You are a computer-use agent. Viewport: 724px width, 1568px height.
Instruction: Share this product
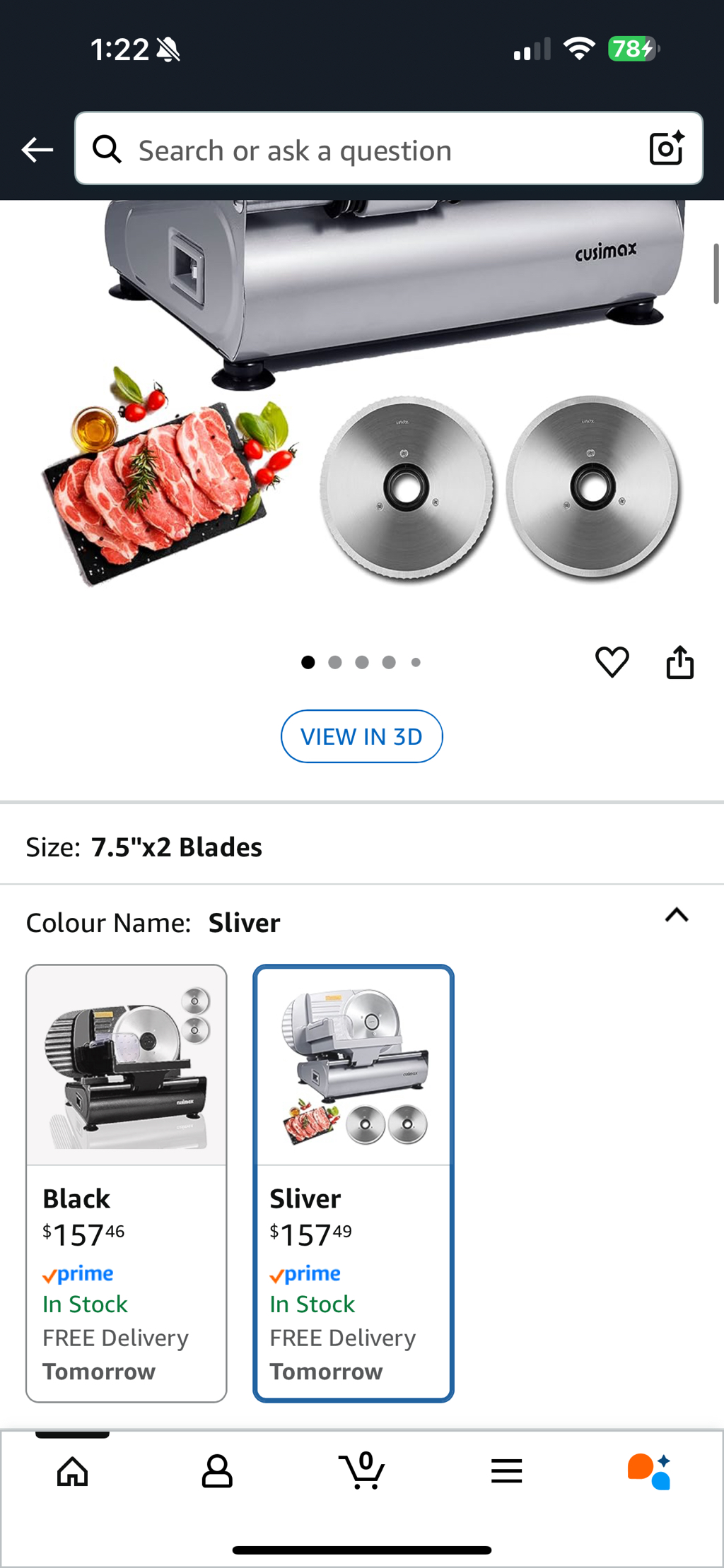(679, 662)
